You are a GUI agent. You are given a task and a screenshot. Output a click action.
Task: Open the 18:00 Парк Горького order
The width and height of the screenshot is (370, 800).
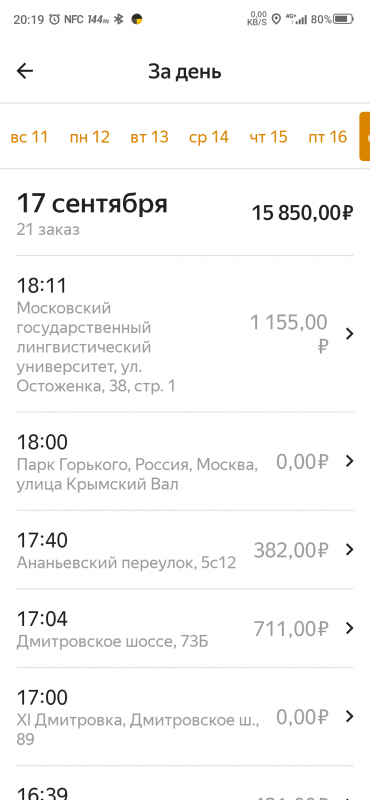pos(185,461)
